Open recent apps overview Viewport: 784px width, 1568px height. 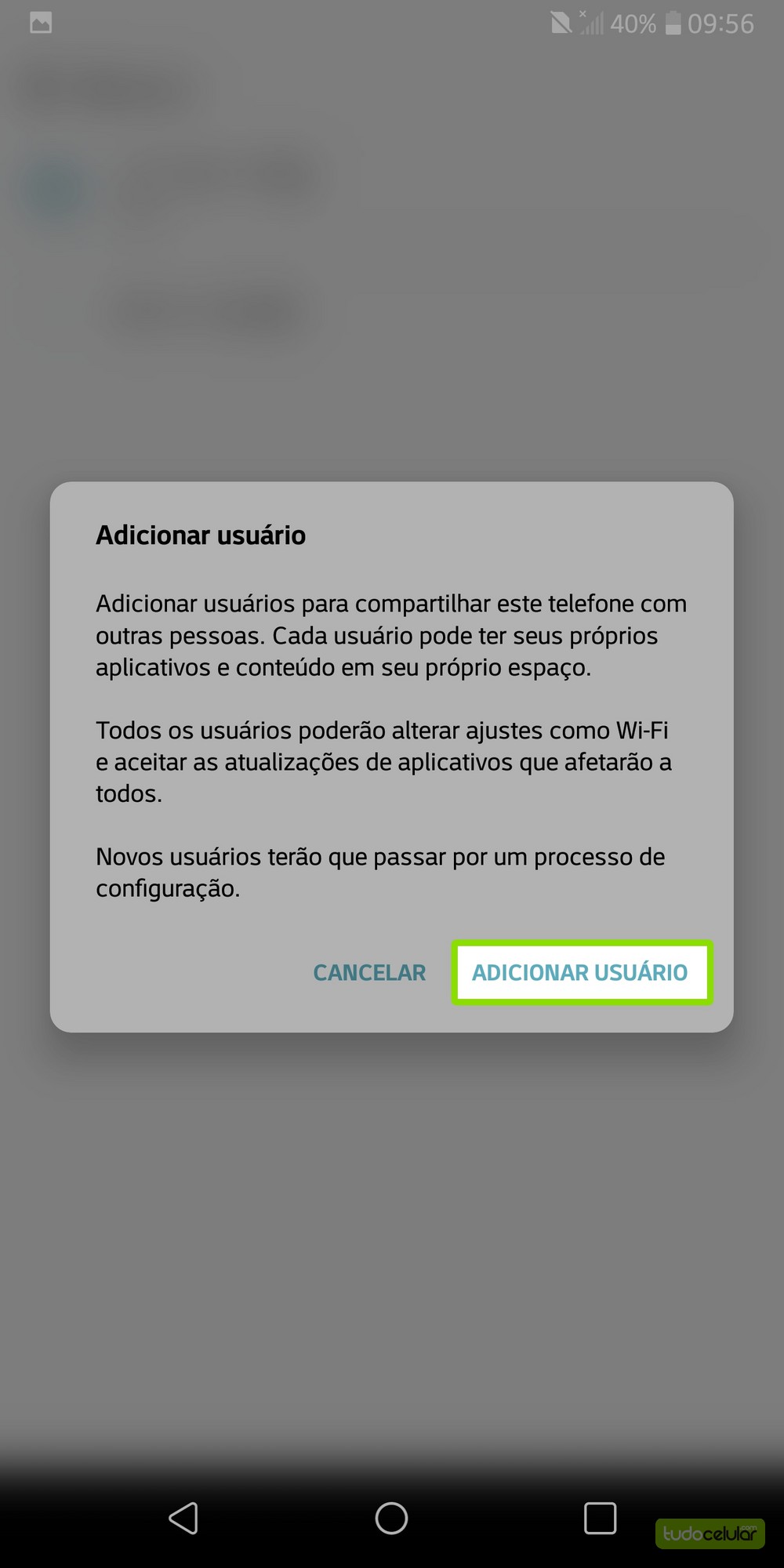coord(600,1518)
